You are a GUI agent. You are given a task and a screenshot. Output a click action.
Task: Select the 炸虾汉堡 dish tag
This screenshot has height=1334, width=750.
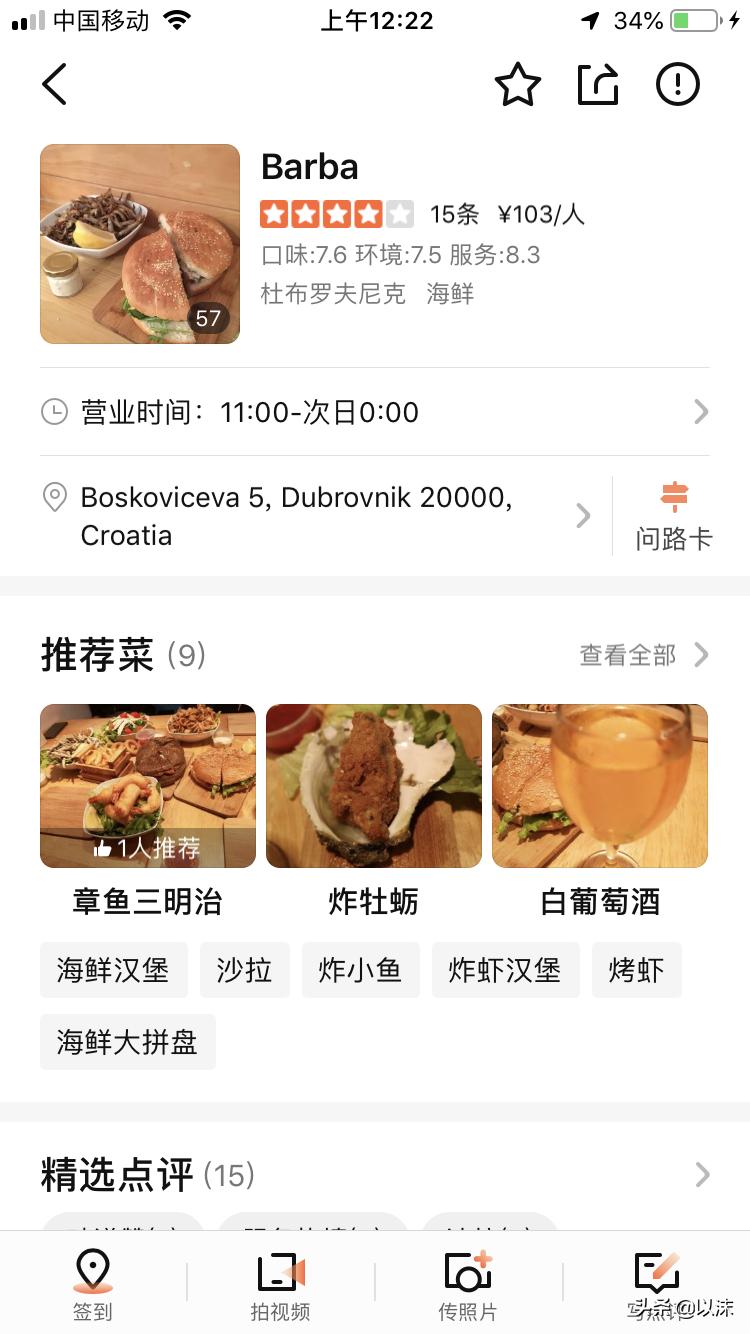coord(505,970)
